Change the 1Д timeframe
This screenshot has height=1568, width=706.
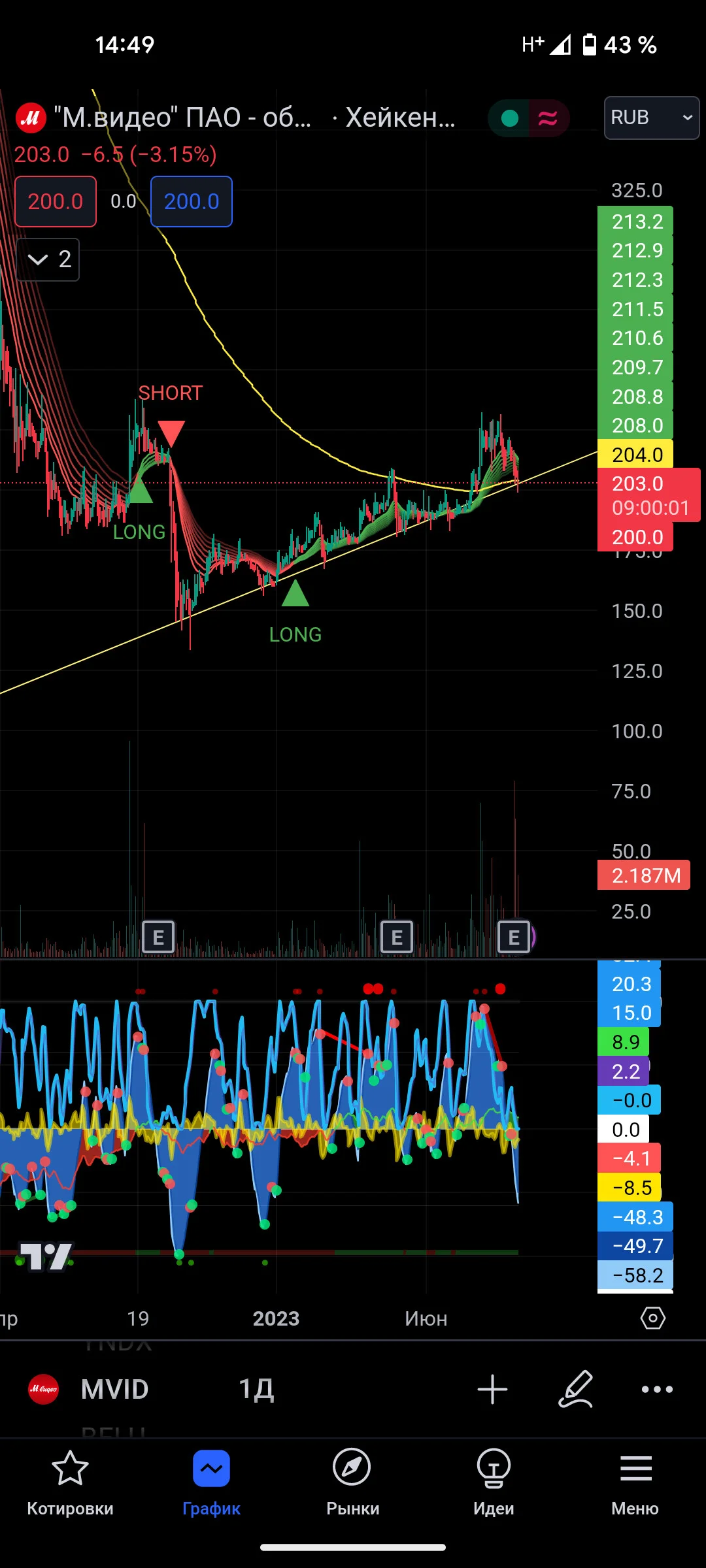256,1389
